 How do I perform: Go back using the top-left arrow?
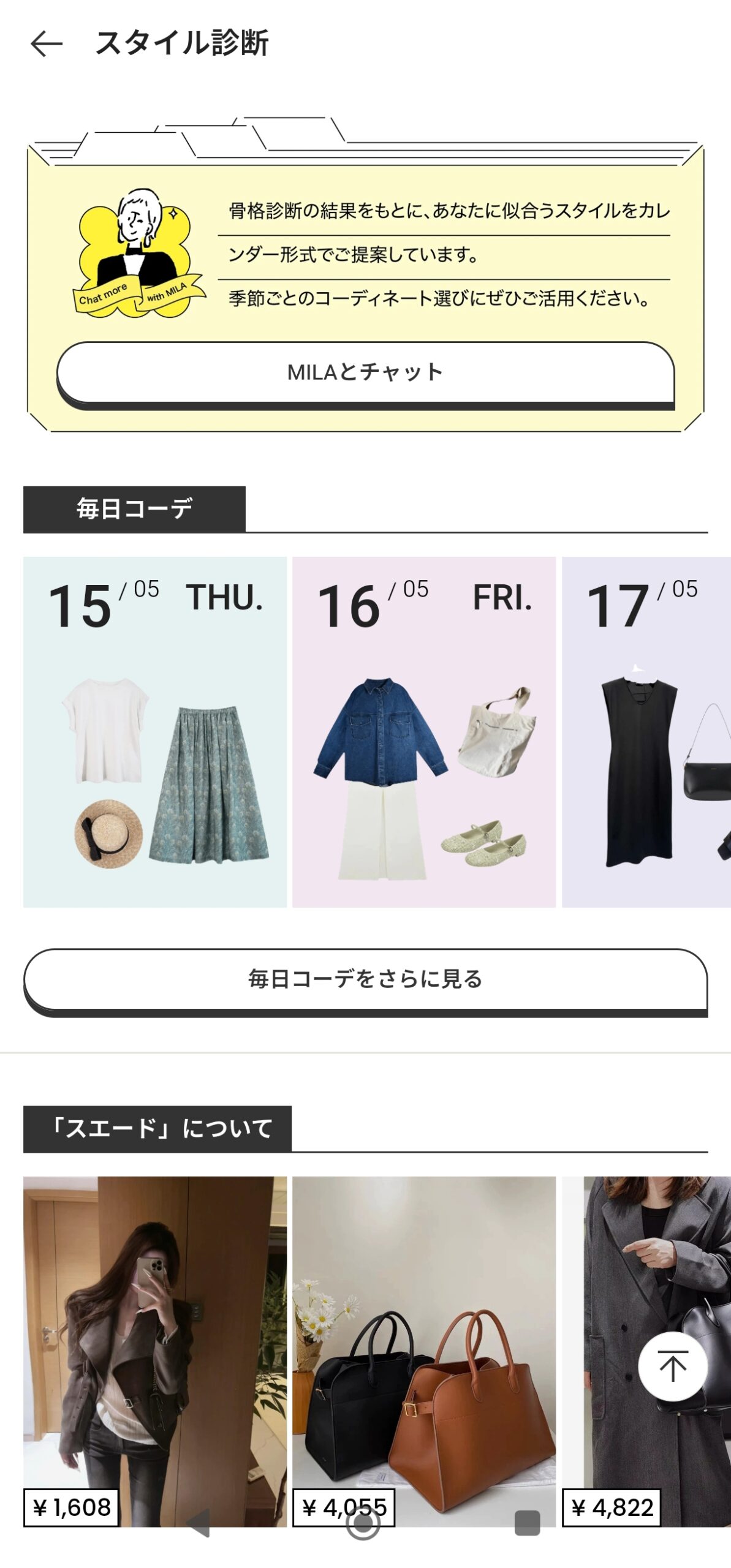tap(47, 44)
